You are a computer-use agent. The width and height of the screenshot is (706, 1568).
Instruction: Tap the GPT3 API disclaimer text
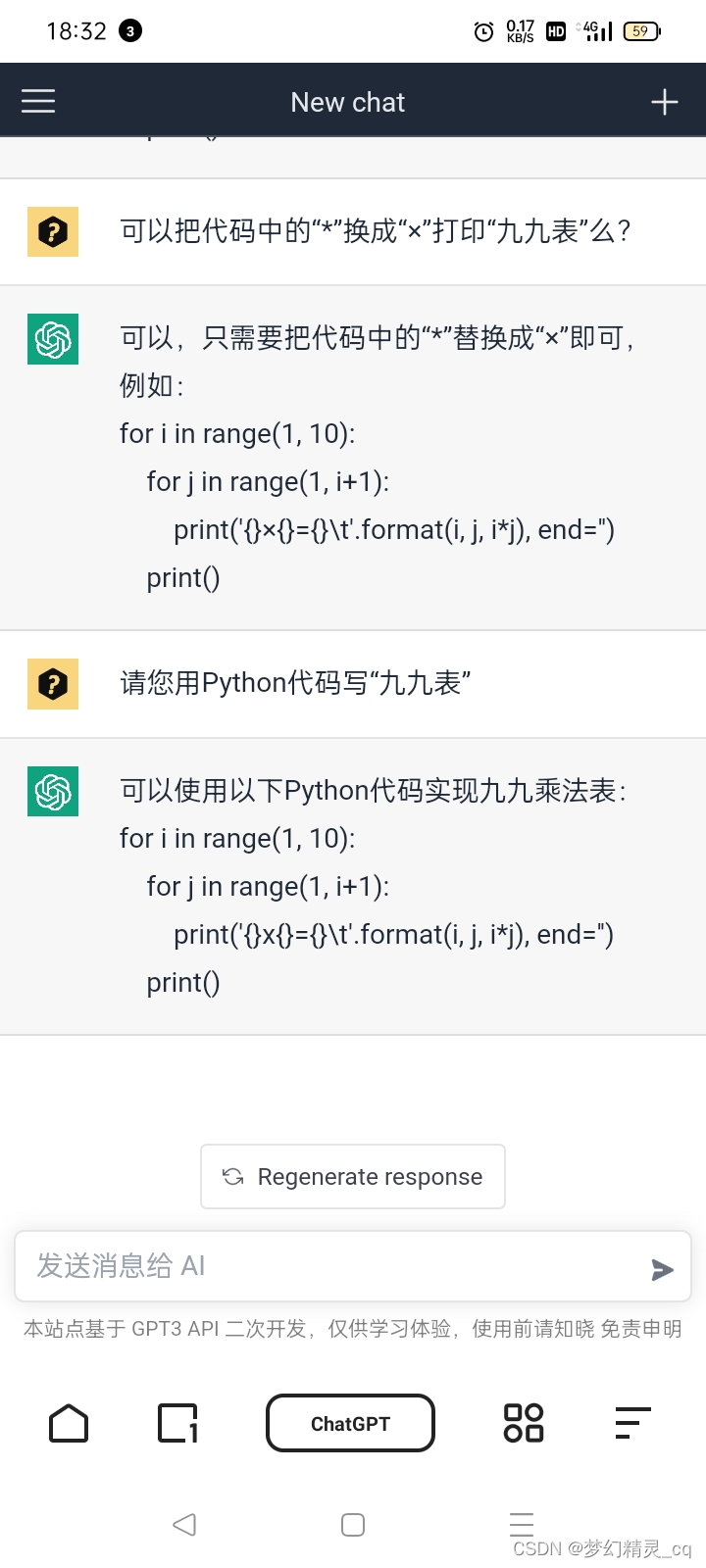tap(353, 1330)
